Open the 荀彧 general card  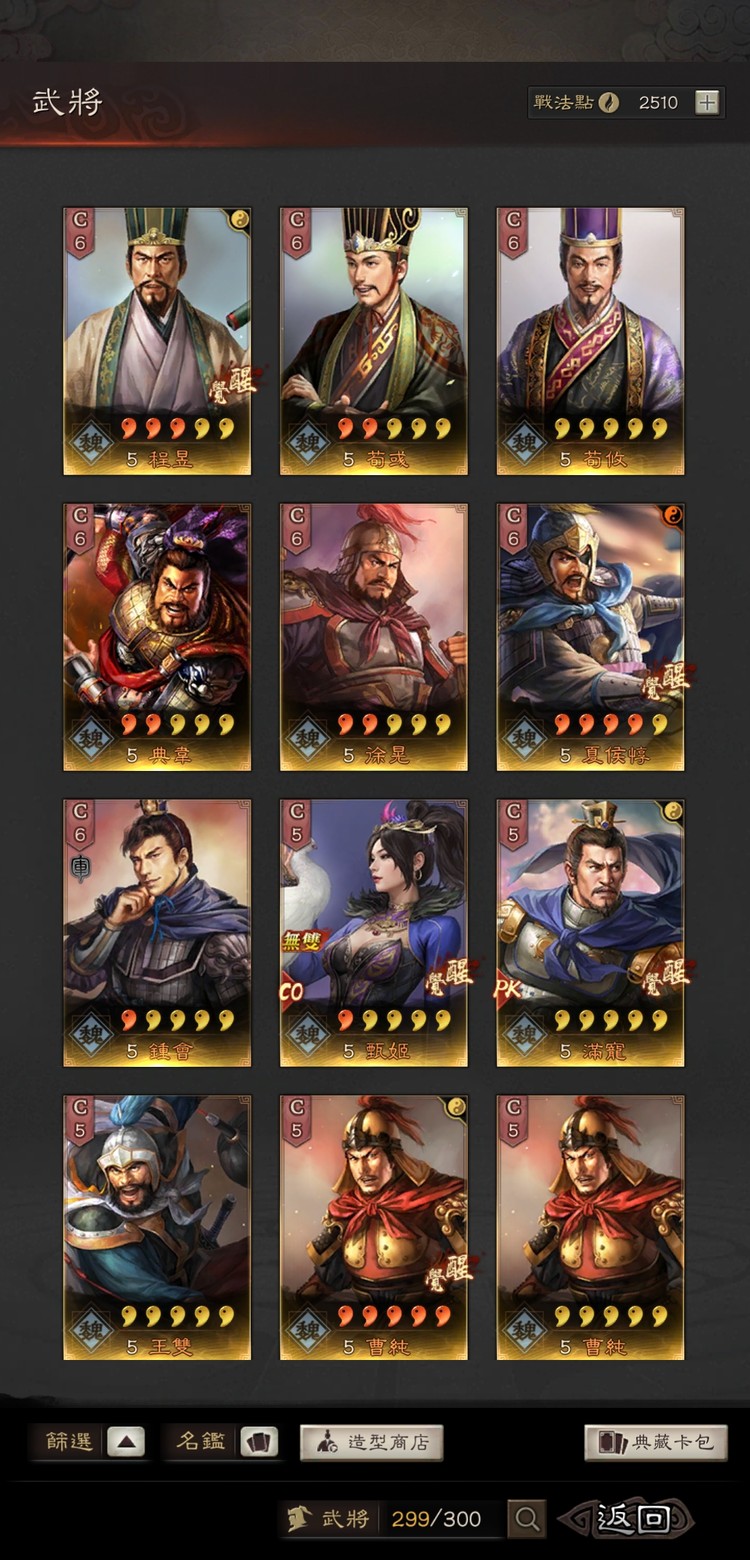373,340
